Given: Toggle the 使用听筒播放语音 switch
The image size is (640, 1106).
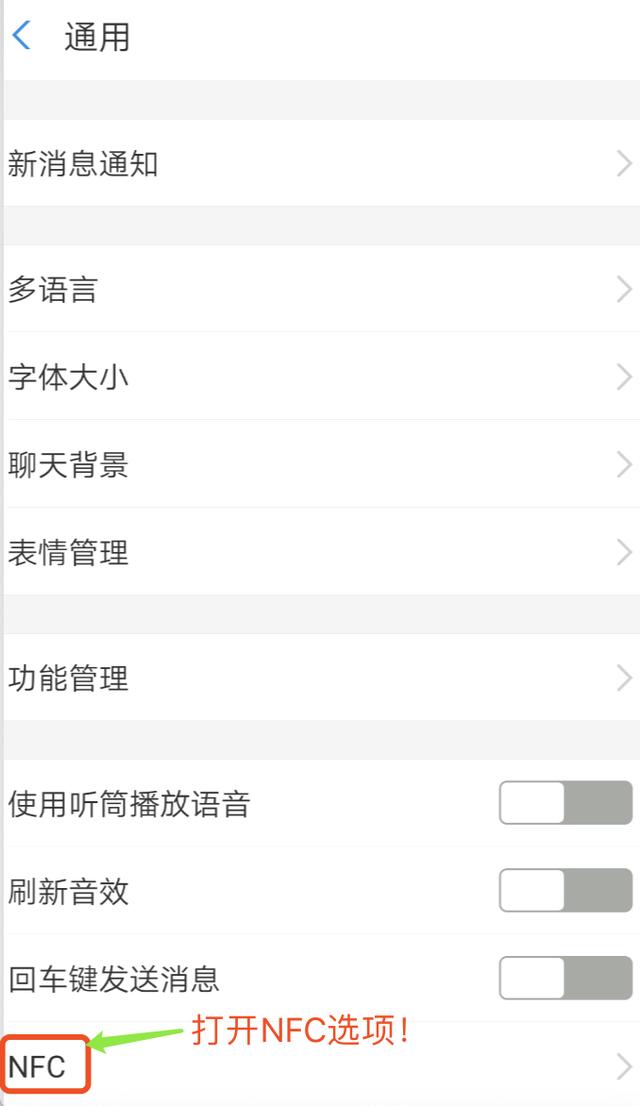Looking at the screenshot, I should 565,803.
